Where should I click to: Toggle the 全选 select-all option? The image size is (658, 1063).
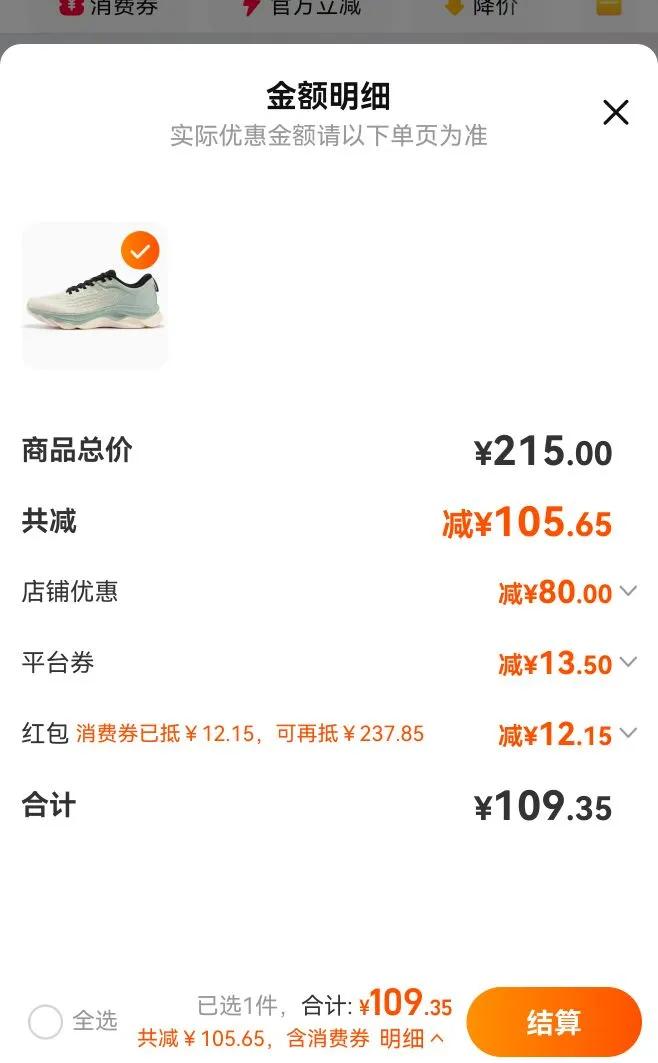pos(46,1022)
